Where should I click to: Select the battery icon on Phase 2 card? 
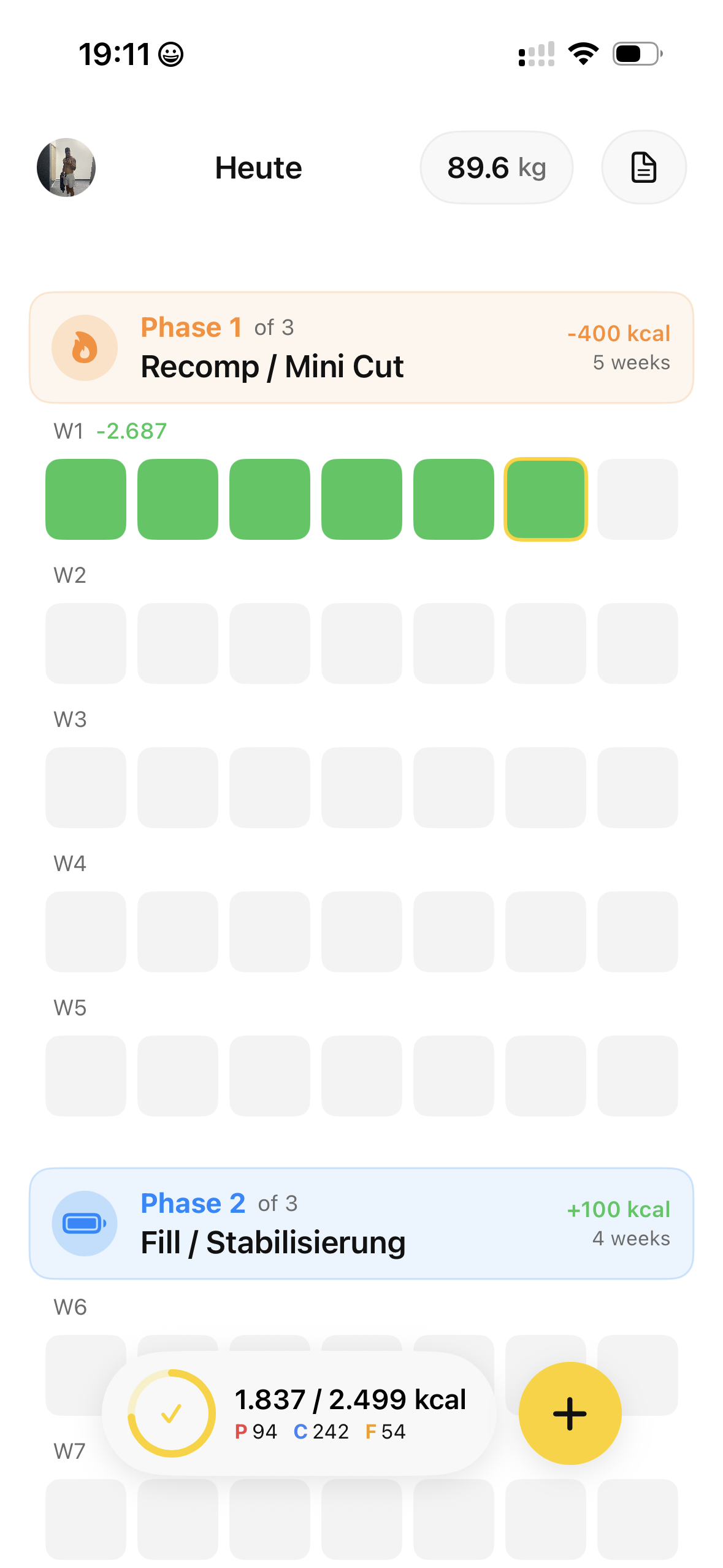click(84, 1223)
